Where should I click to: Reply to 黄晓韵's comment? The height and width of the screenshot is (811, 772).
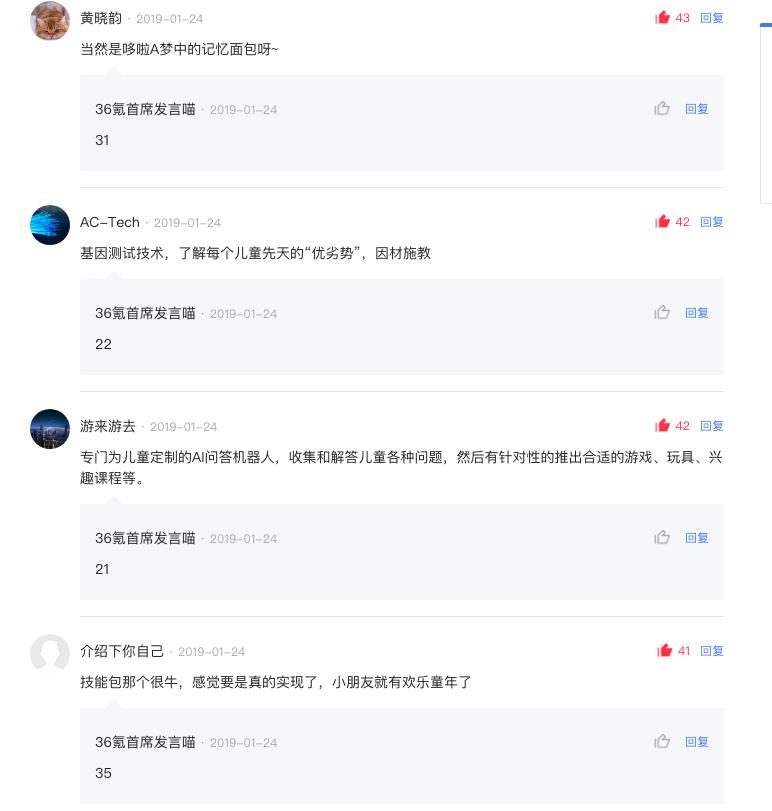pyautogui.click(x=711, y=18)
